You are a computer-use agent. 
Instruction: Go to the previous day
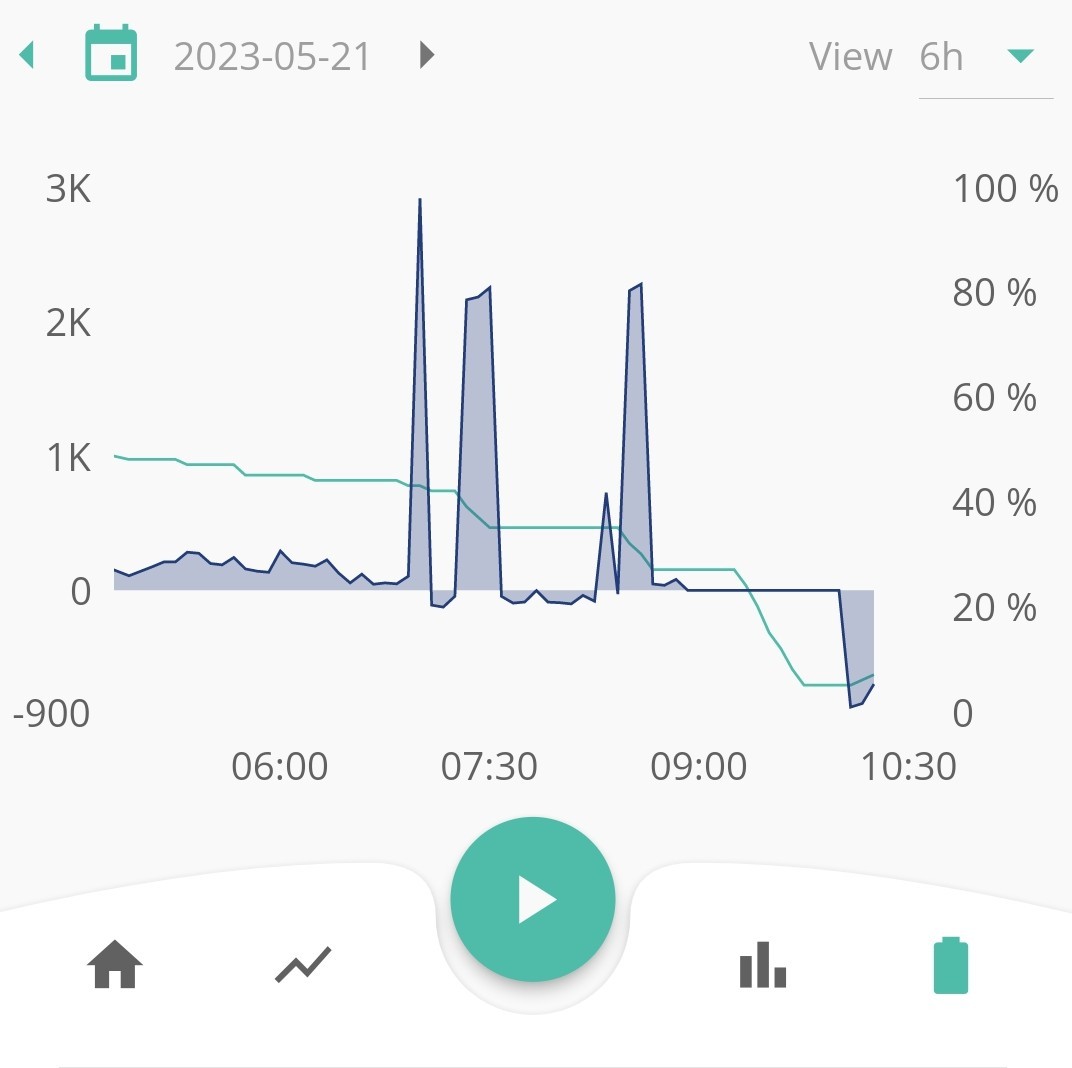[27, 55]
